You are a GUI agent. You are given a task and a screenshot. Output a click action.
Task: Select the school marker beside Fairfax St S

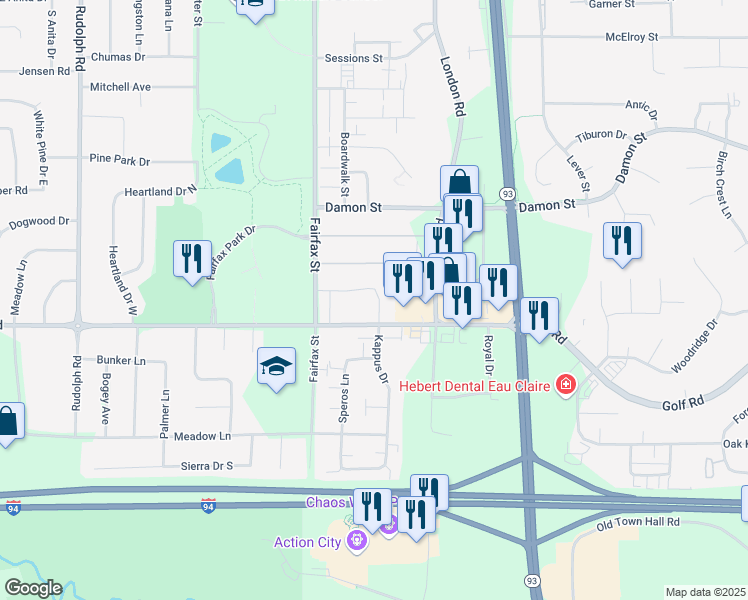(276, 367)
